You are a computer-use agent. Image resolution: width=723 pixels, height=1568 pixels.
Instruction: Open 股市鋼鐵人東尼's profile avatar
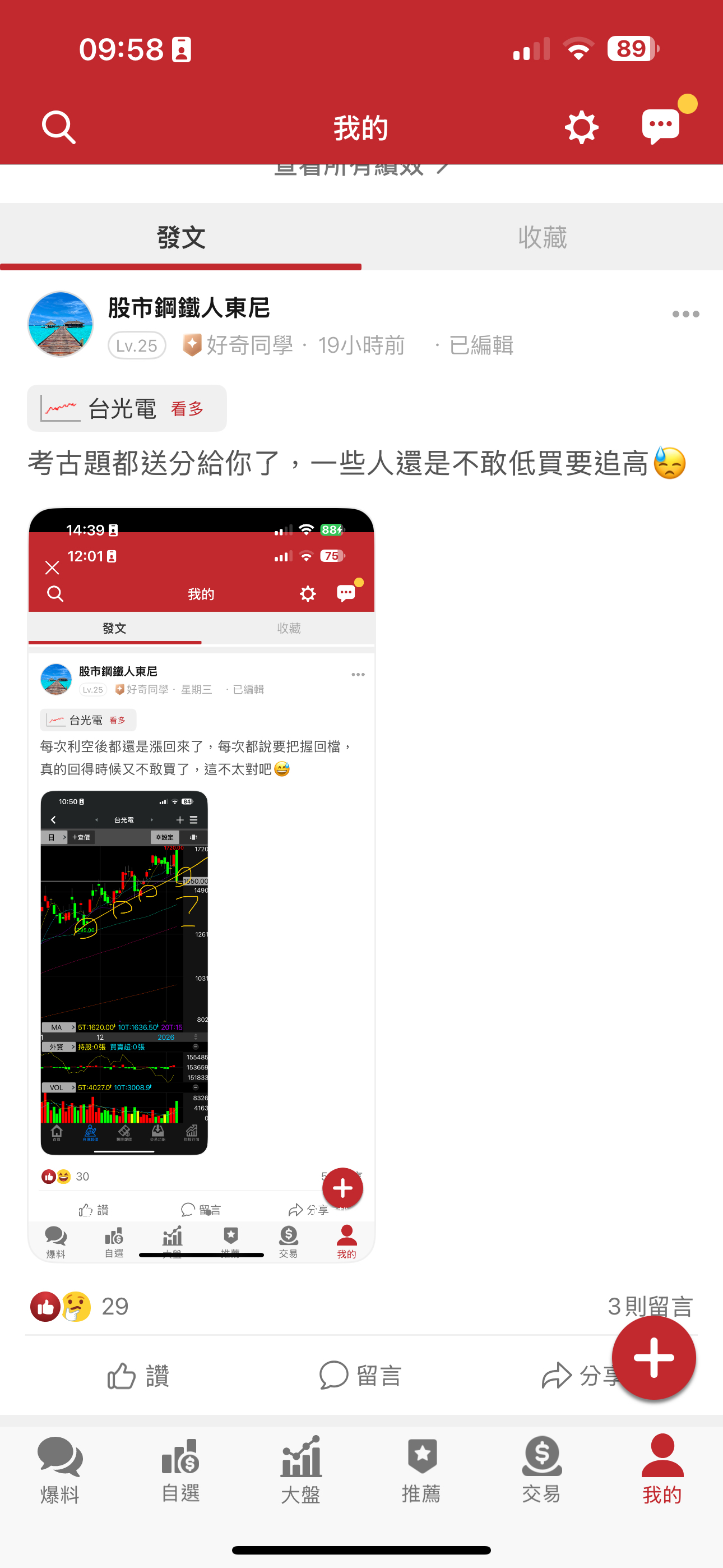point(61,325)
